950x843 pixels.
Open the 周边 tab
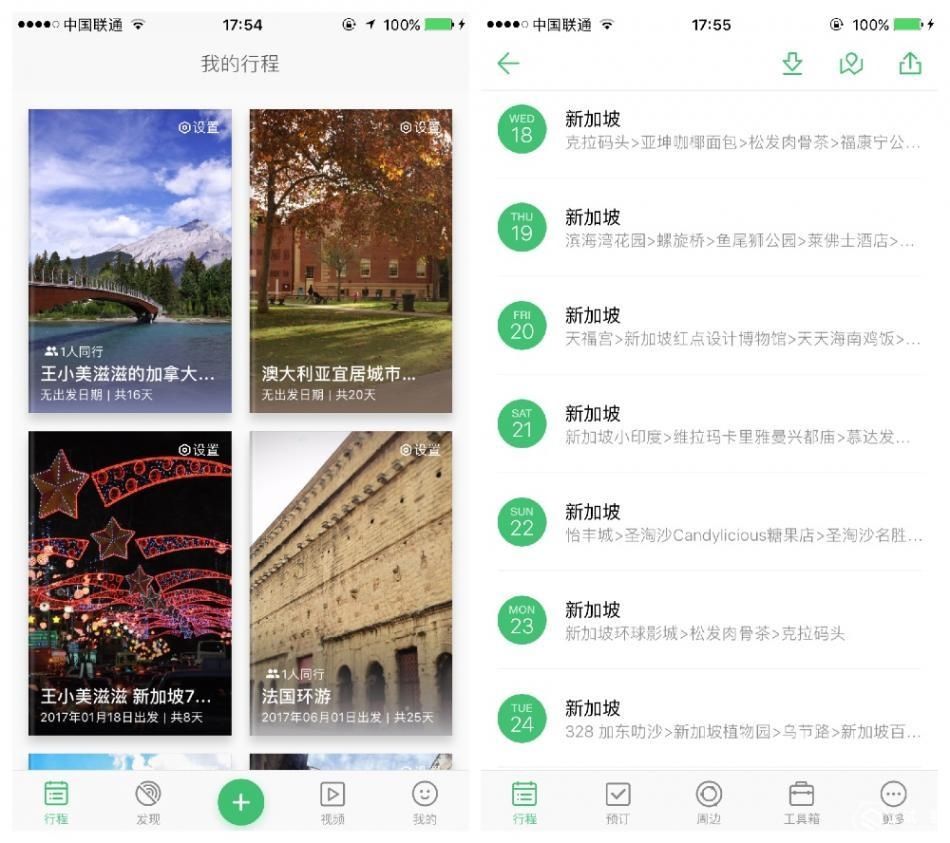pyautogui.click(x=709, y=802)
